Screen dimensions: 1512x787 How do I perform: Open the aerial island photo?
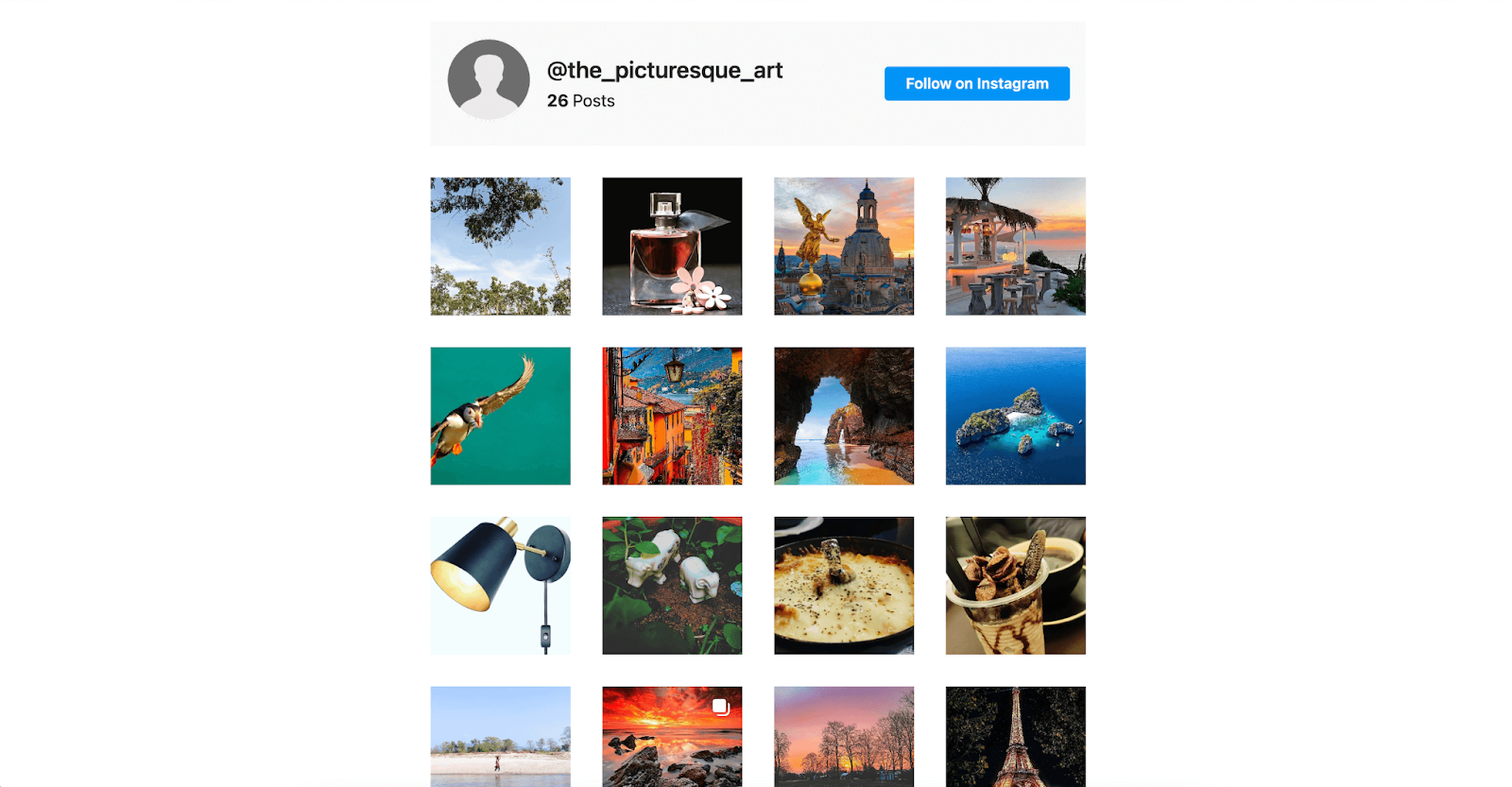click(1015, 416)
